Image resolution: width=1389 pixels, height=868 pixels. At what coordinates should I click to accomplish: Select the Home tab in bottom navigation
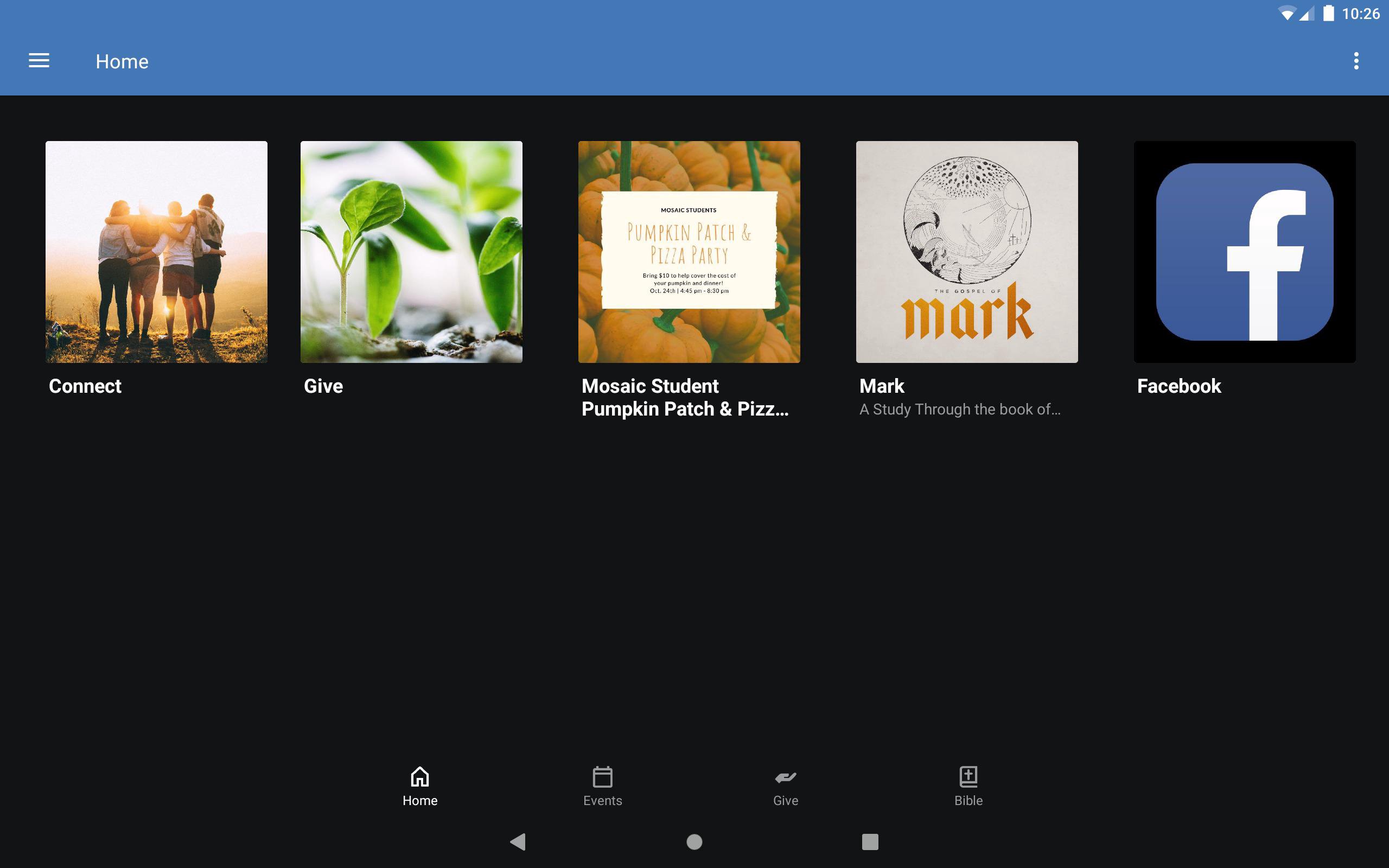click(x=419, y=786)
